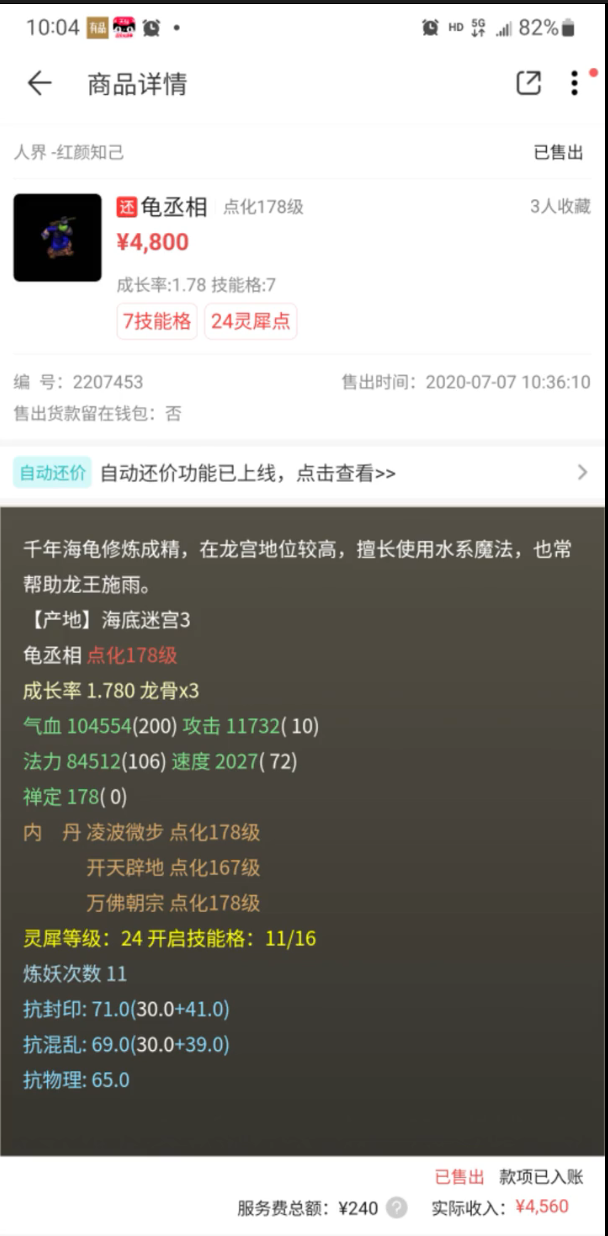Tap the 服务费总额 help question mark
This screenshot has width=608, height=1236.
[397, 1207]
